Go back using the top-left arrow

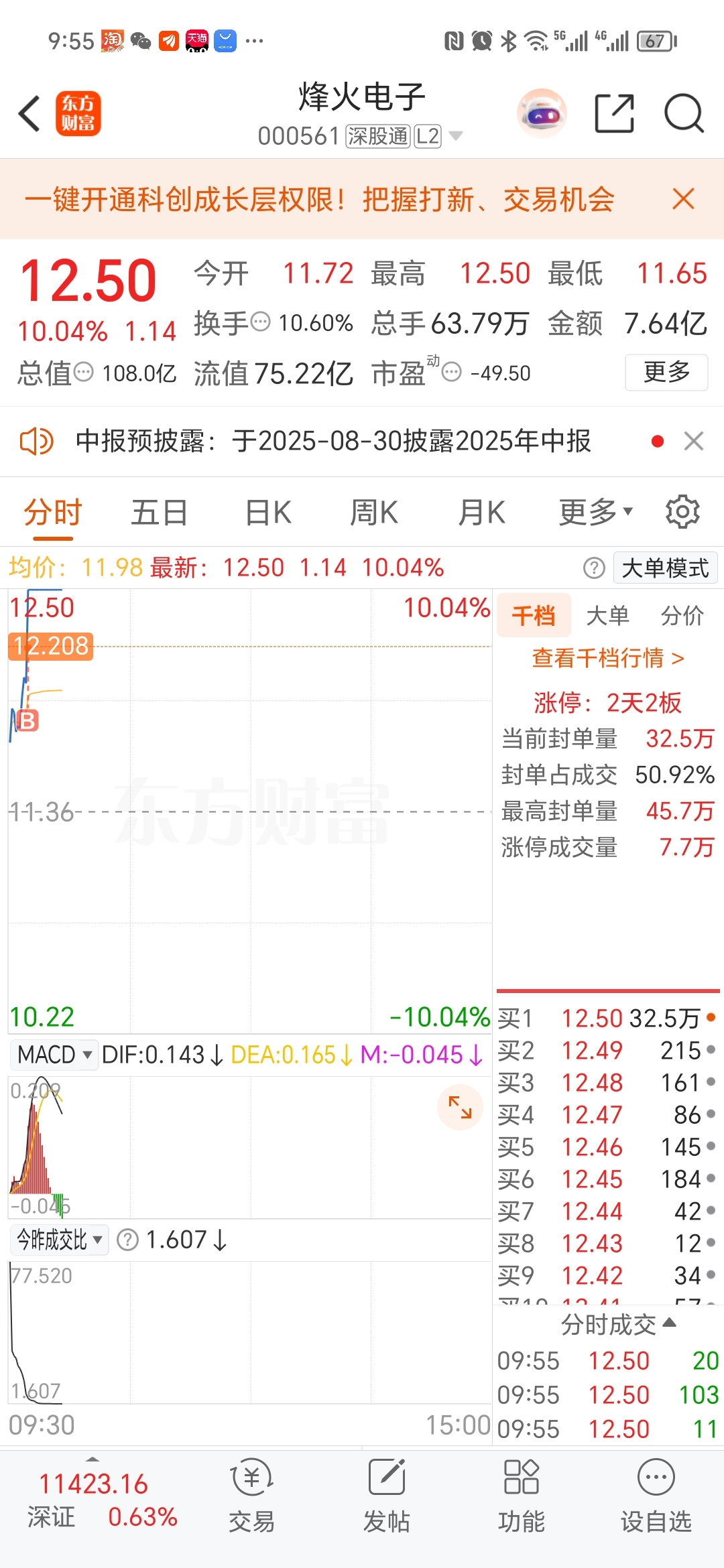click(x=29, y=113)
